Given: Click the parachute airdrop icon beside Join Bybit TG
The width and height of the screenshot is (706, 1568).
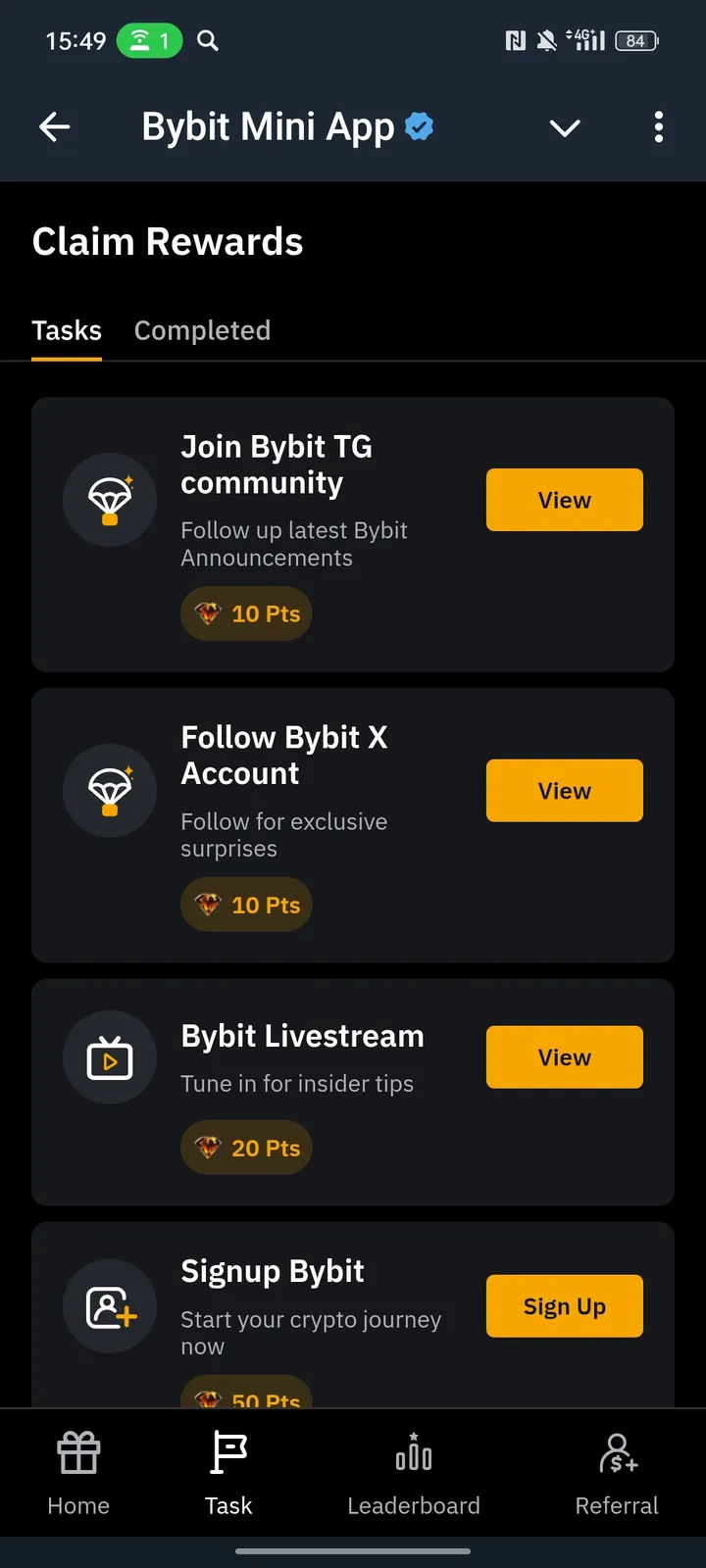Looking at the screenshot, I should [110, 500].
